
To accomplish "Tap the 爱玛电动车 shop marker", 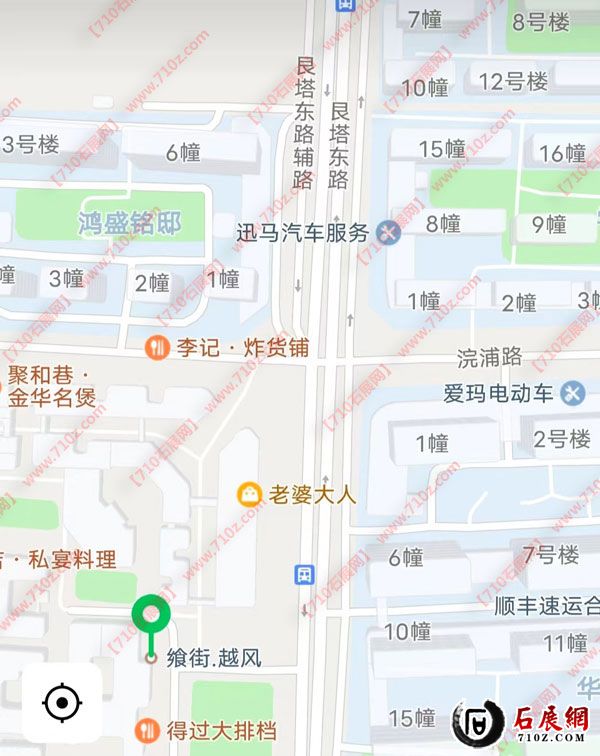I will 572,392.
